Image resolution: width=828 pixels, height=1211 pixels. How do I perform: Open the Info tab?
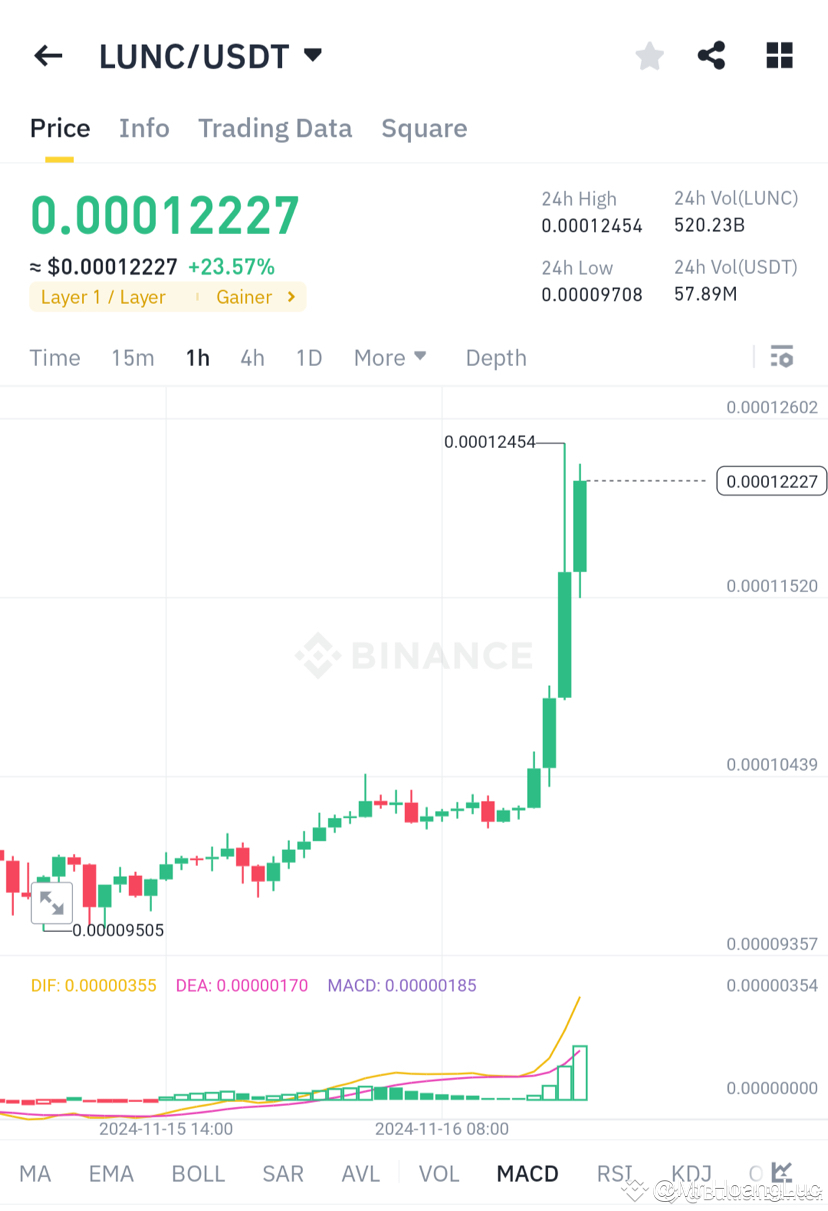144,128
